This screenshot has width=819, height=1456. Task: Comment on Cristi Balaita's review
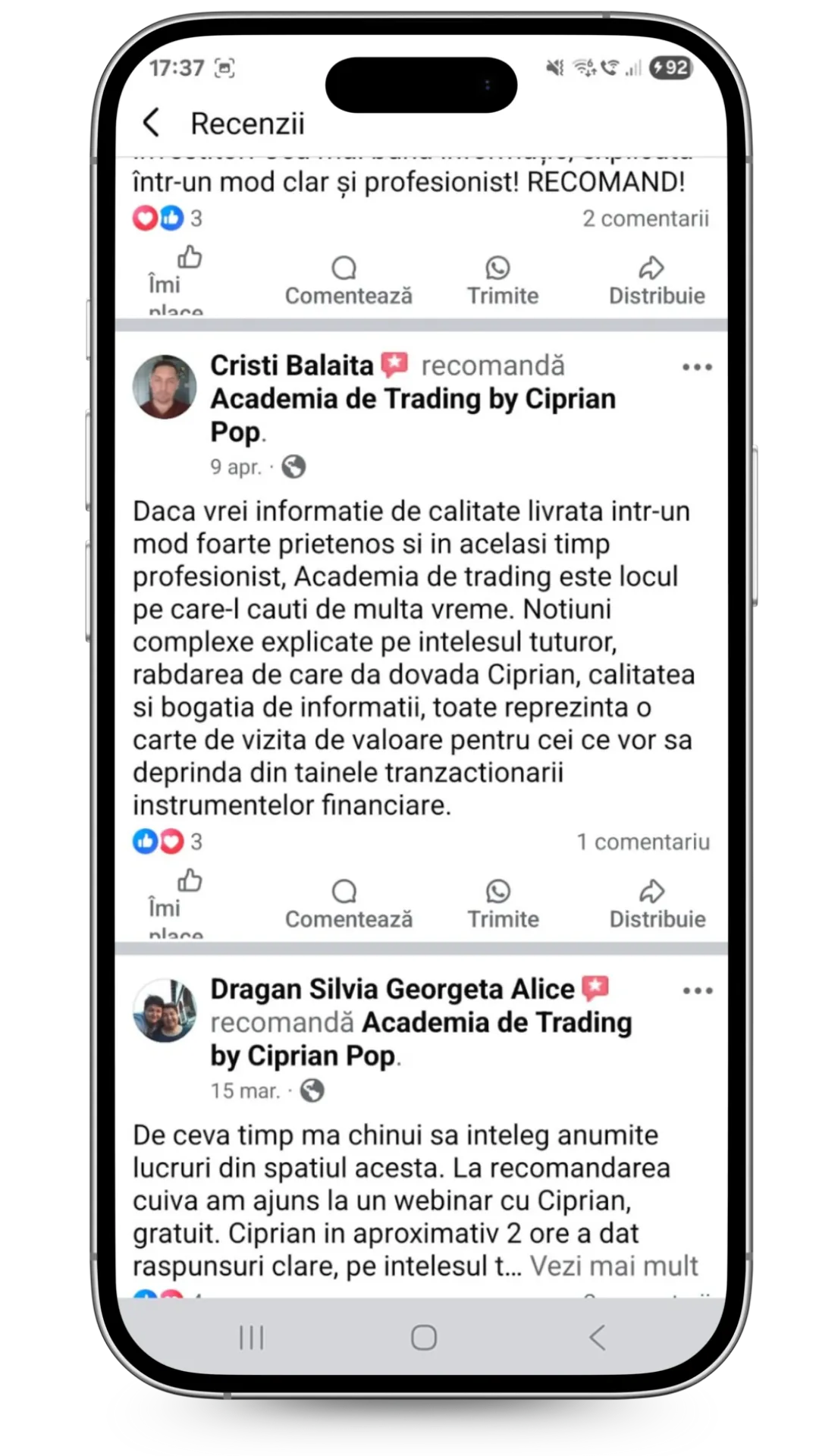click(349, 904)
